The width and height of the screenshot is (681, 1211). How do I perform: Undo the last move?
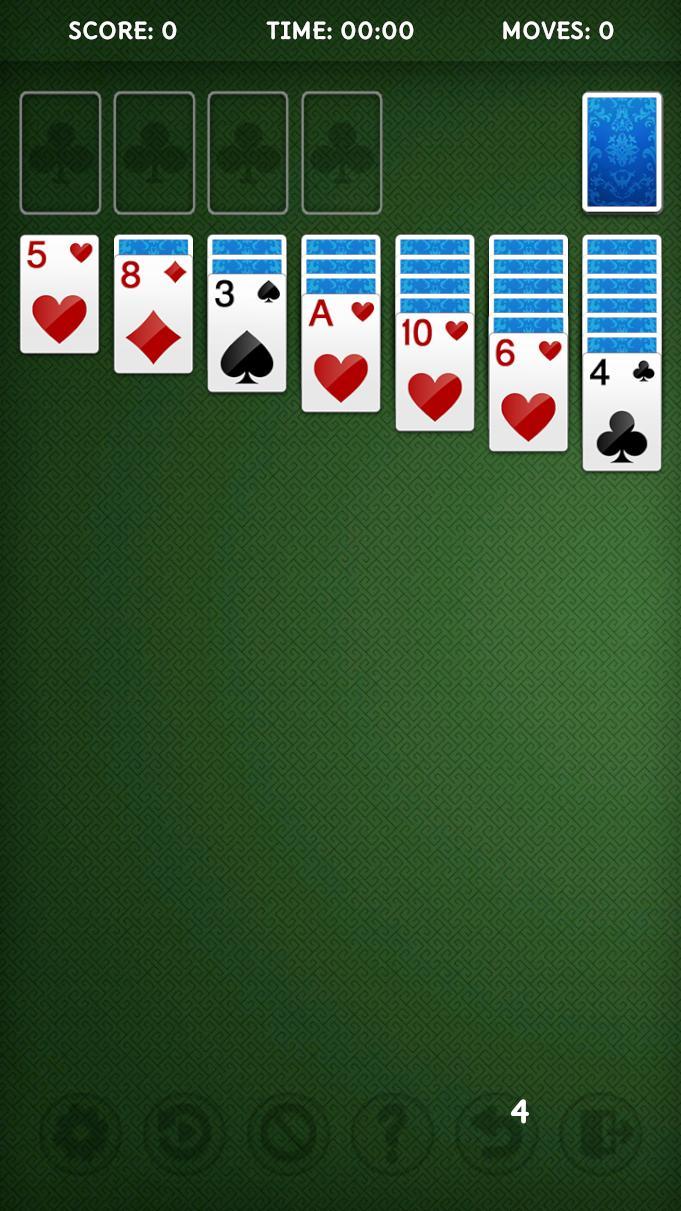tap(496, 1133)
